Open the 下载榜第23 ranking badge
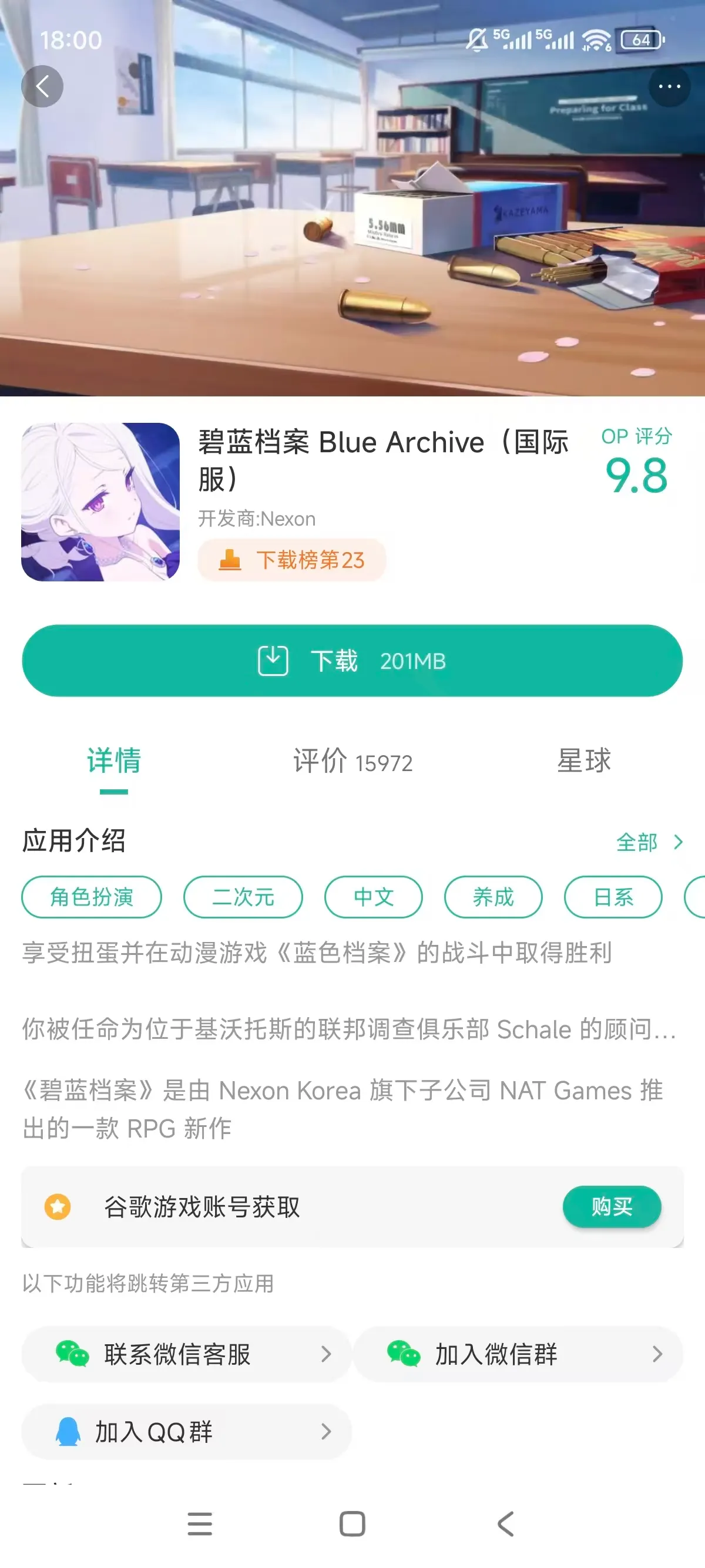This screenshot has width=705, height=1568. point(292,560)
